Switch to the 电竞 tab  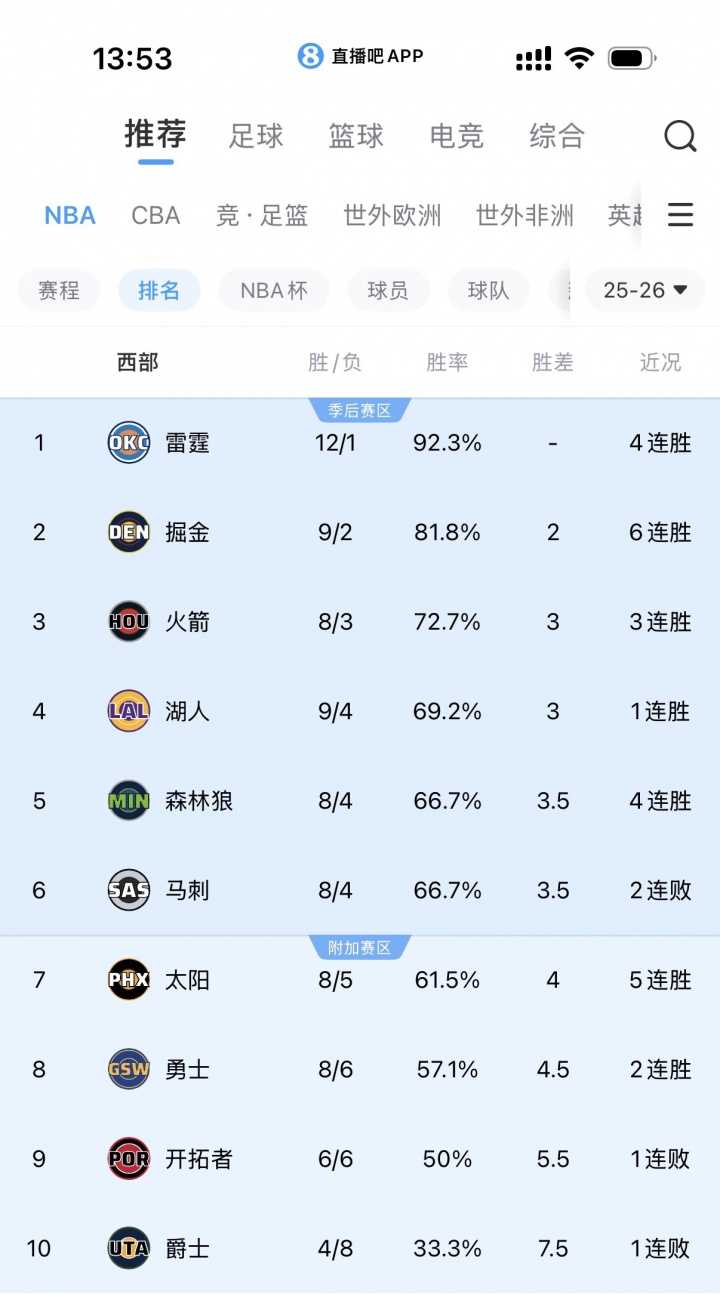pos(456,136)
